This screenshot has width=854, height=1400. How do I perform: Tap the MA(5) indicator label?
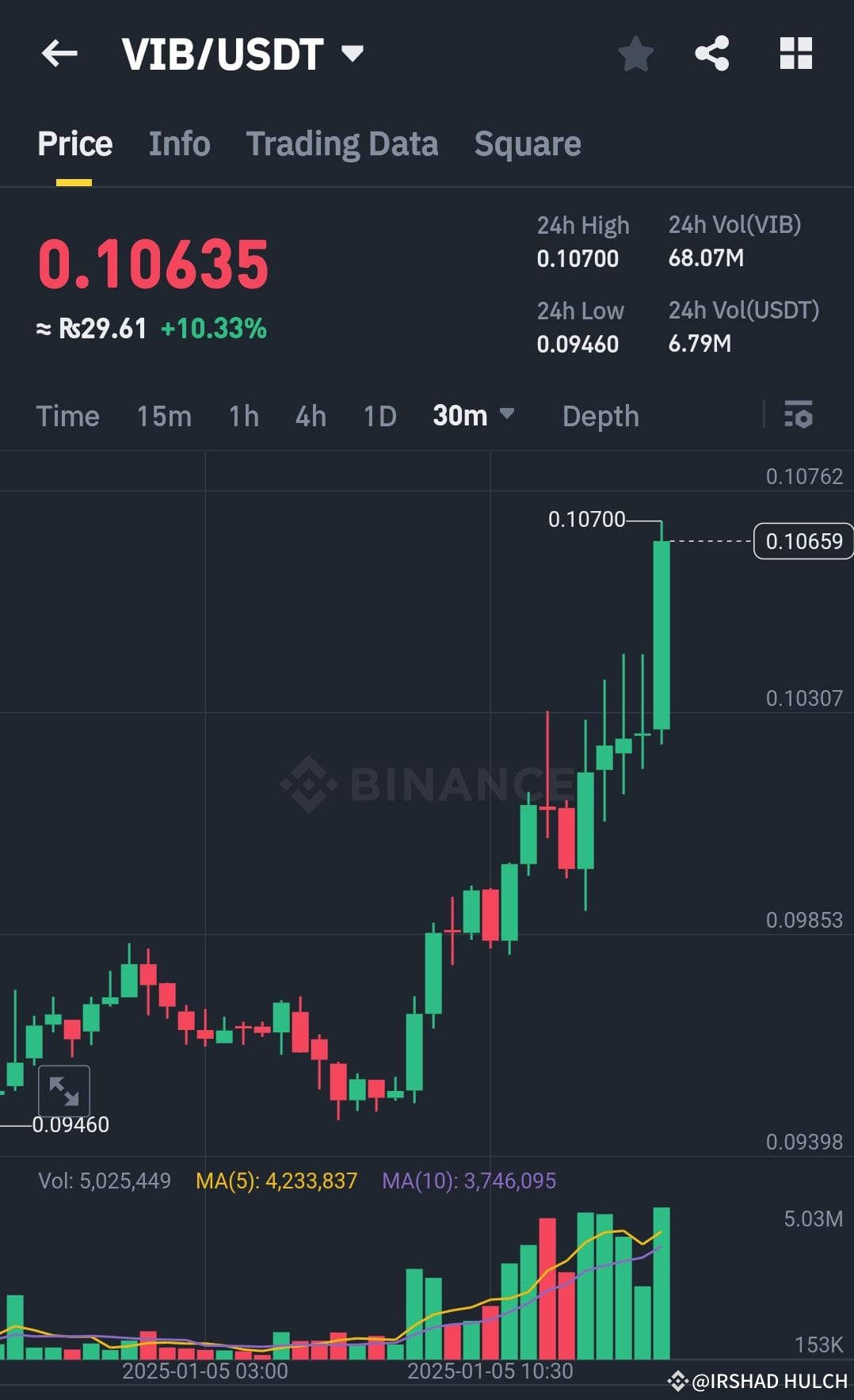click(x=276, y=1181)
